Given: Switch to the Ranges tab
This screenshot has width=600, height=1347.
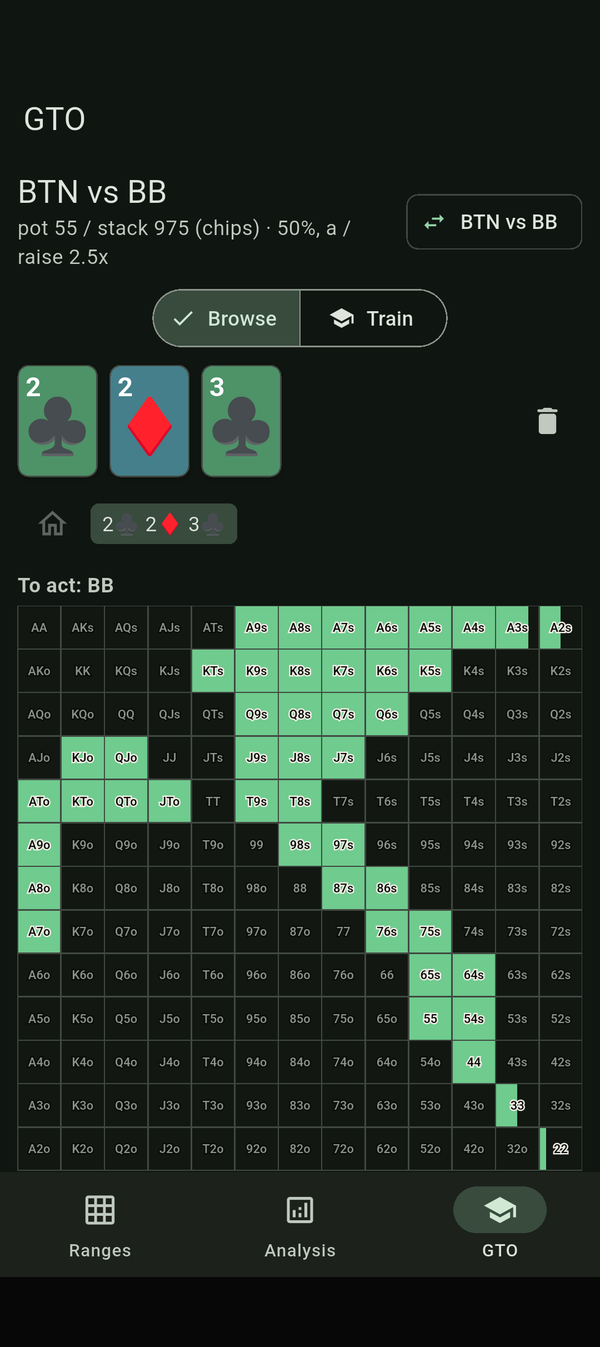Looking at the screenshot, I should click(100, 1225).
